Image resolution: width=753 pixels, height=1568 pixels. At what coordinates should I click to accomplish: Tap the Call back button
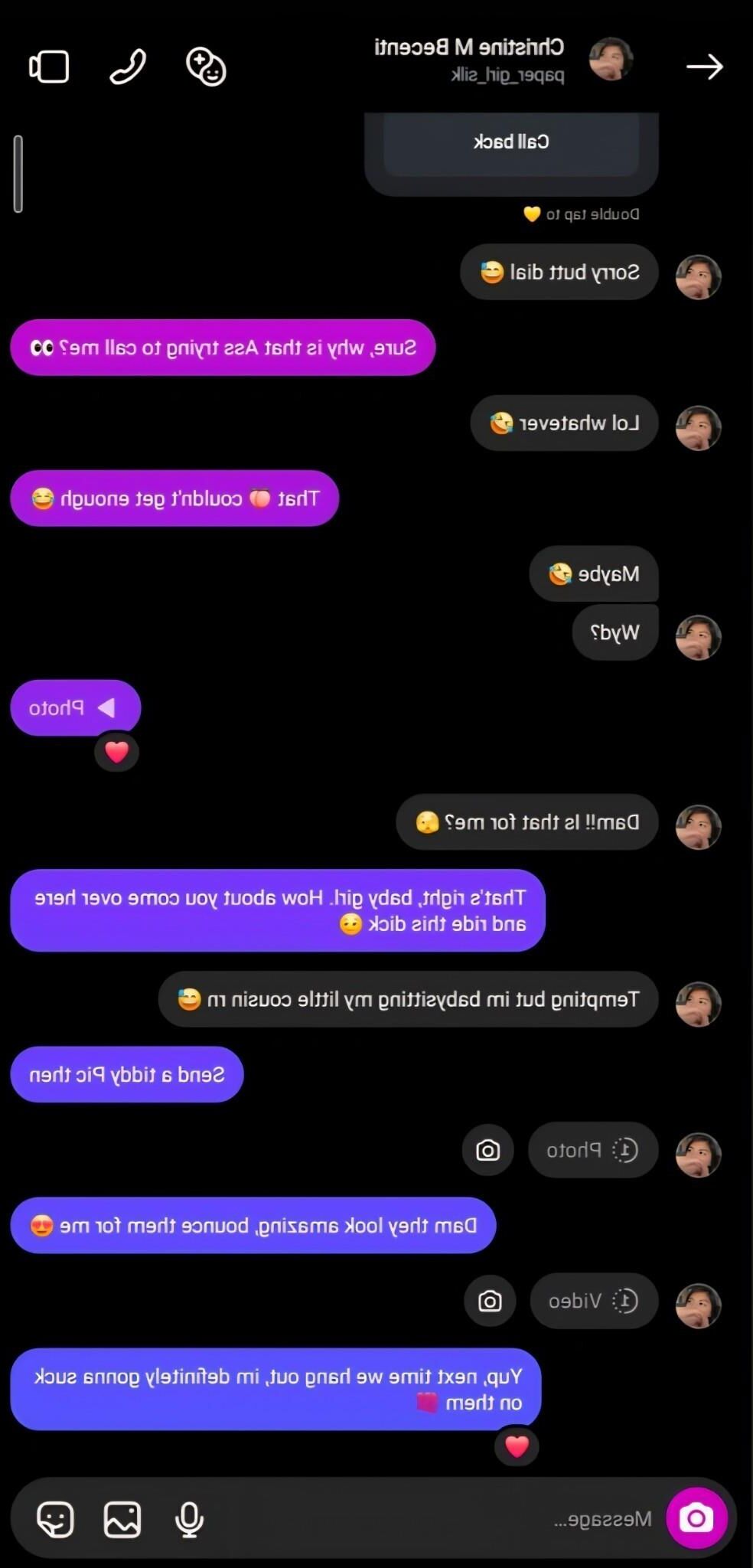[511, 142]
